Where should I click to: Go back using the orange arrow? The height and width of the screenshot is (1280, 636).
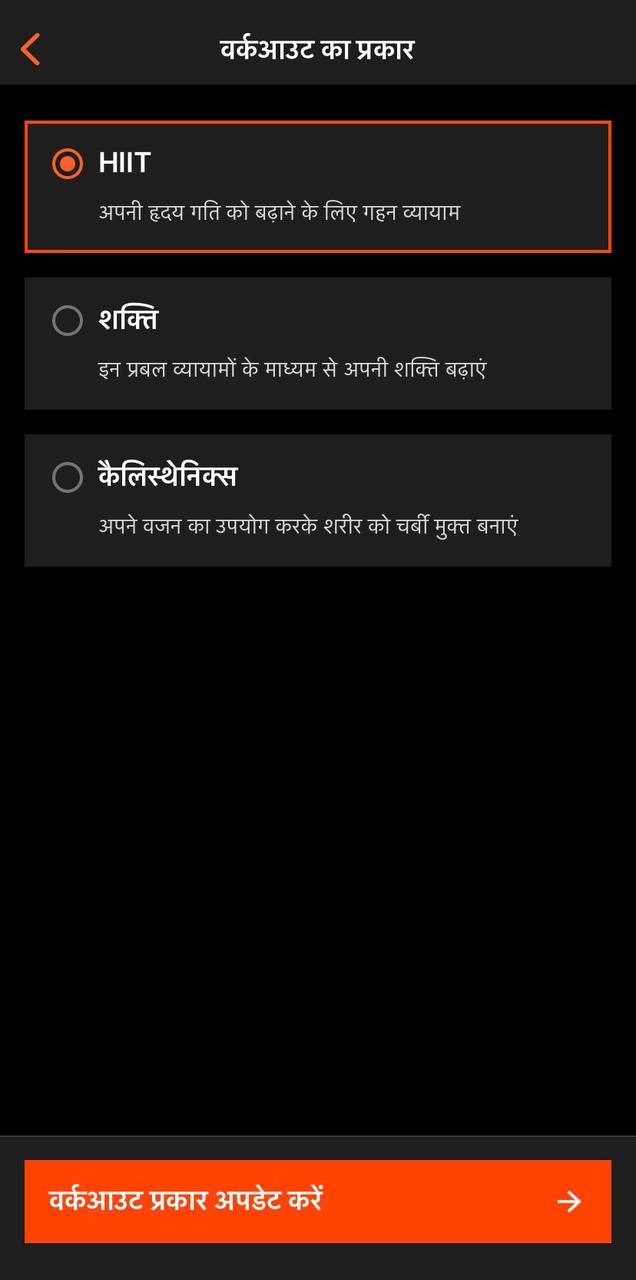point(30,48)
